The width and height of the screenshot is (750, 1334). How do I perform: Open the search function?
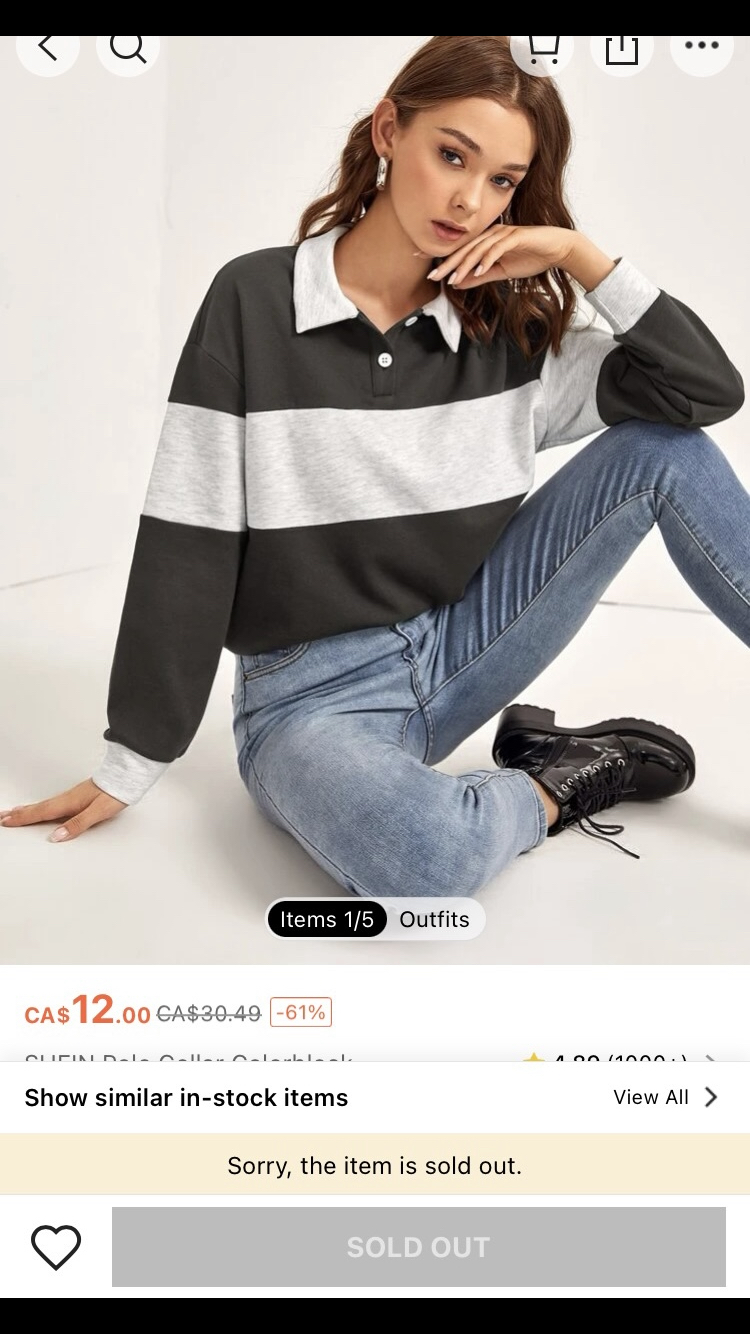127,47
